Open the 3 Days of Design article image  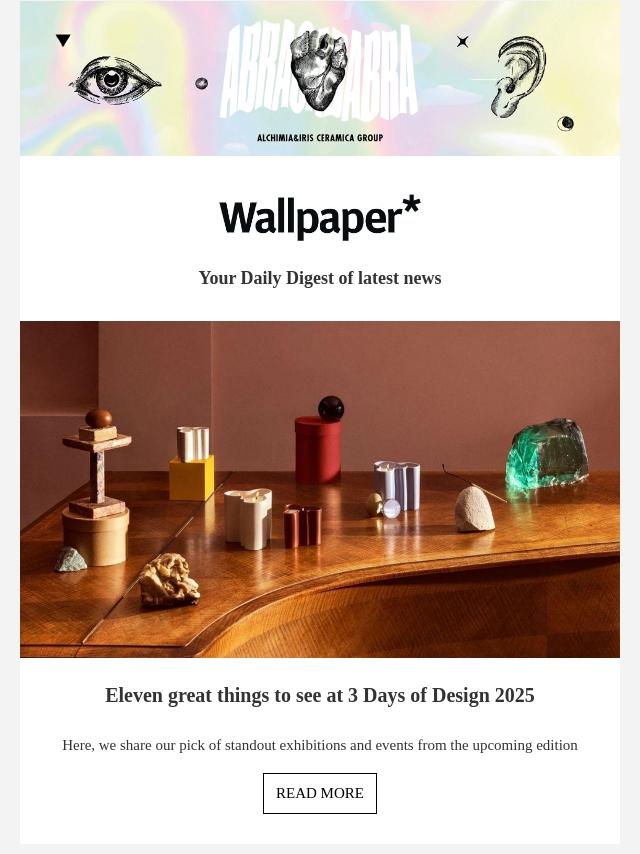point(320,489)
